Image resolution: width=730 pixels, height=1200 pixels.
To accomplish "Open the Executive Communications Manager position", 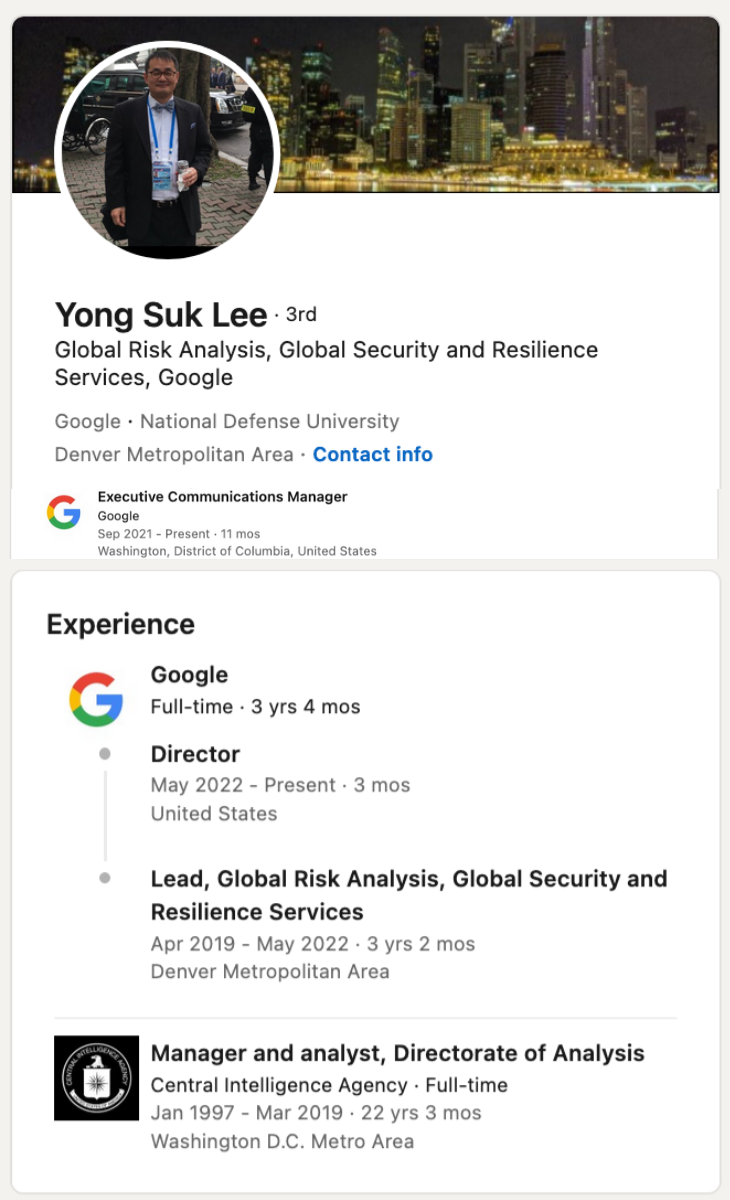I will pos(222,496).
